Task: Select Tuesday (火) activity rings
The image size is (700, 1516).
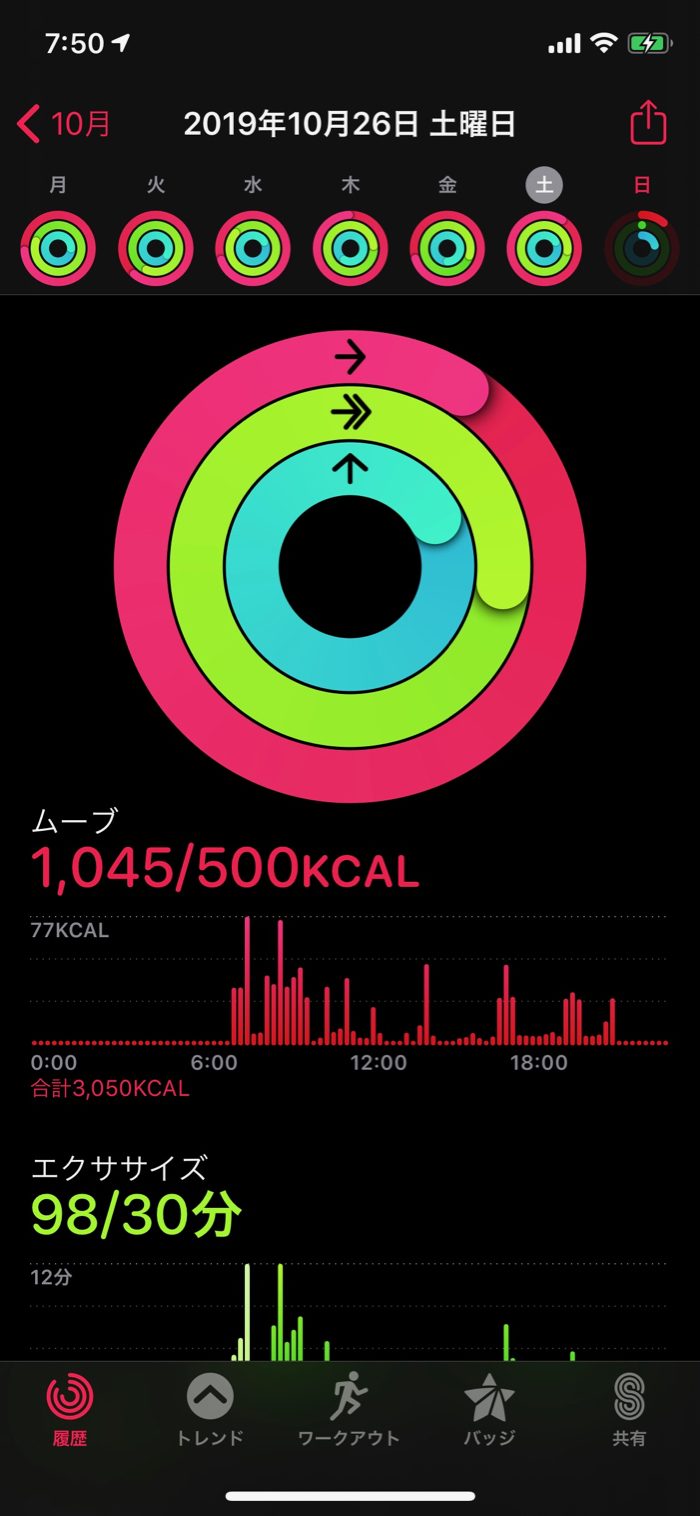Action: coord(156,248)
